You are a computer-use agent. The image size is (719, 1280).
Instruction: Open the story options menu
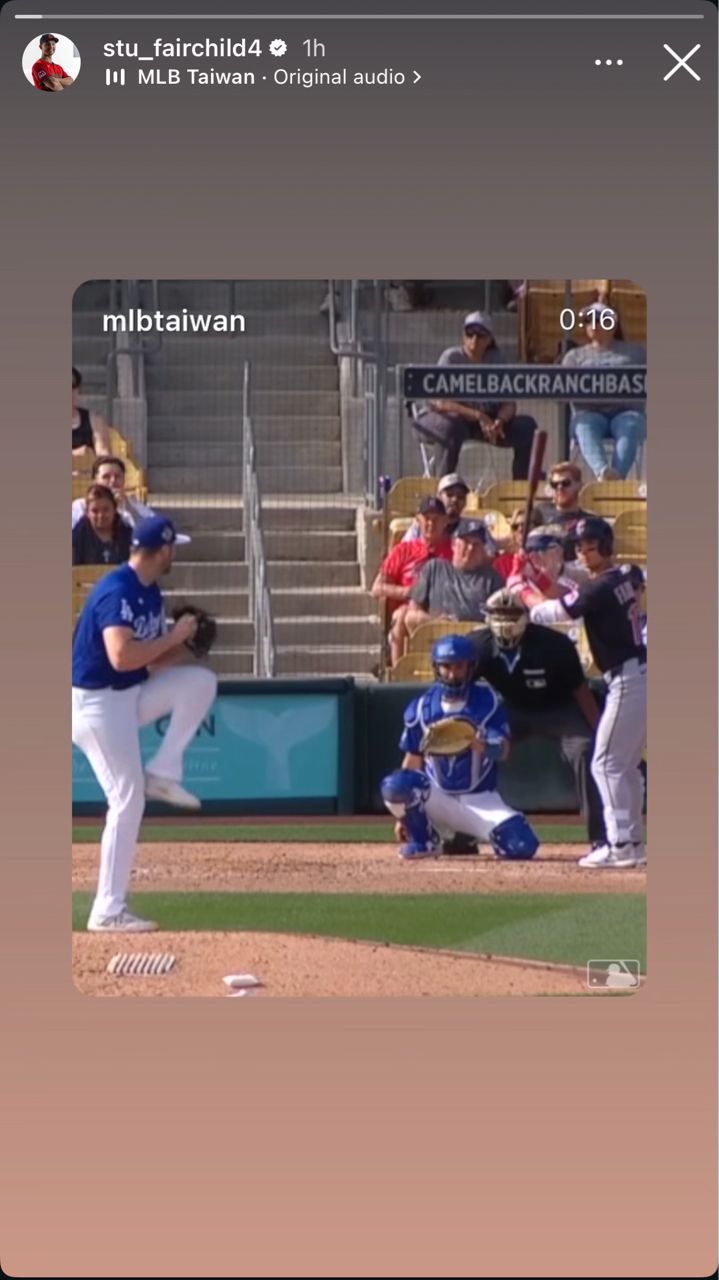[608, 62]
